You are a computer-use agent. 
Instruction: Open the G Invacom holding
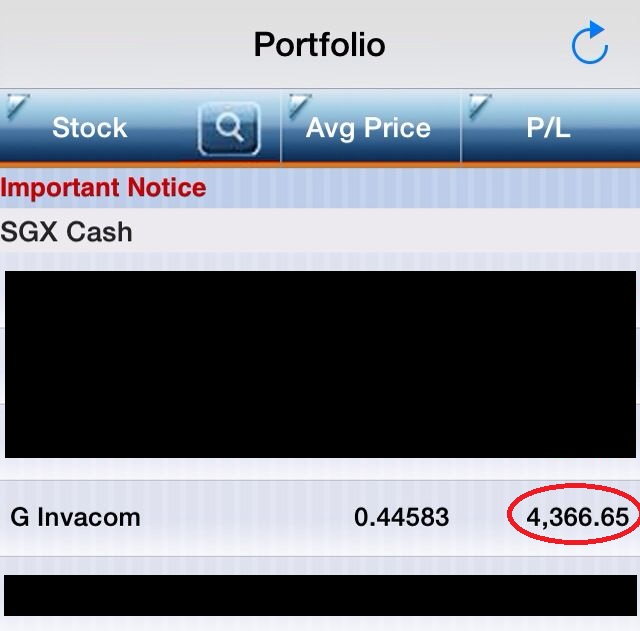[76, 517]
